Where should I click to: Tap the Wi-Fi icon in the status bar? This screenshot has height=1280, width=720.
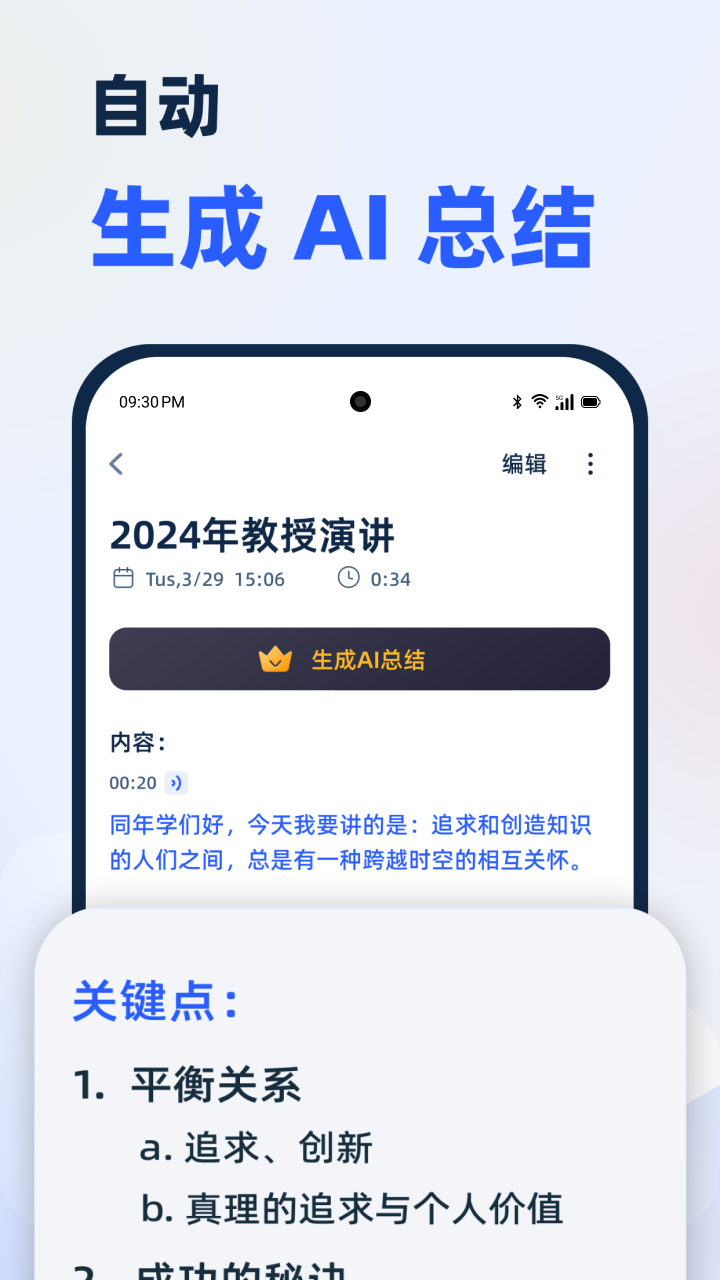pyautogui.click(x=540, y=401)
